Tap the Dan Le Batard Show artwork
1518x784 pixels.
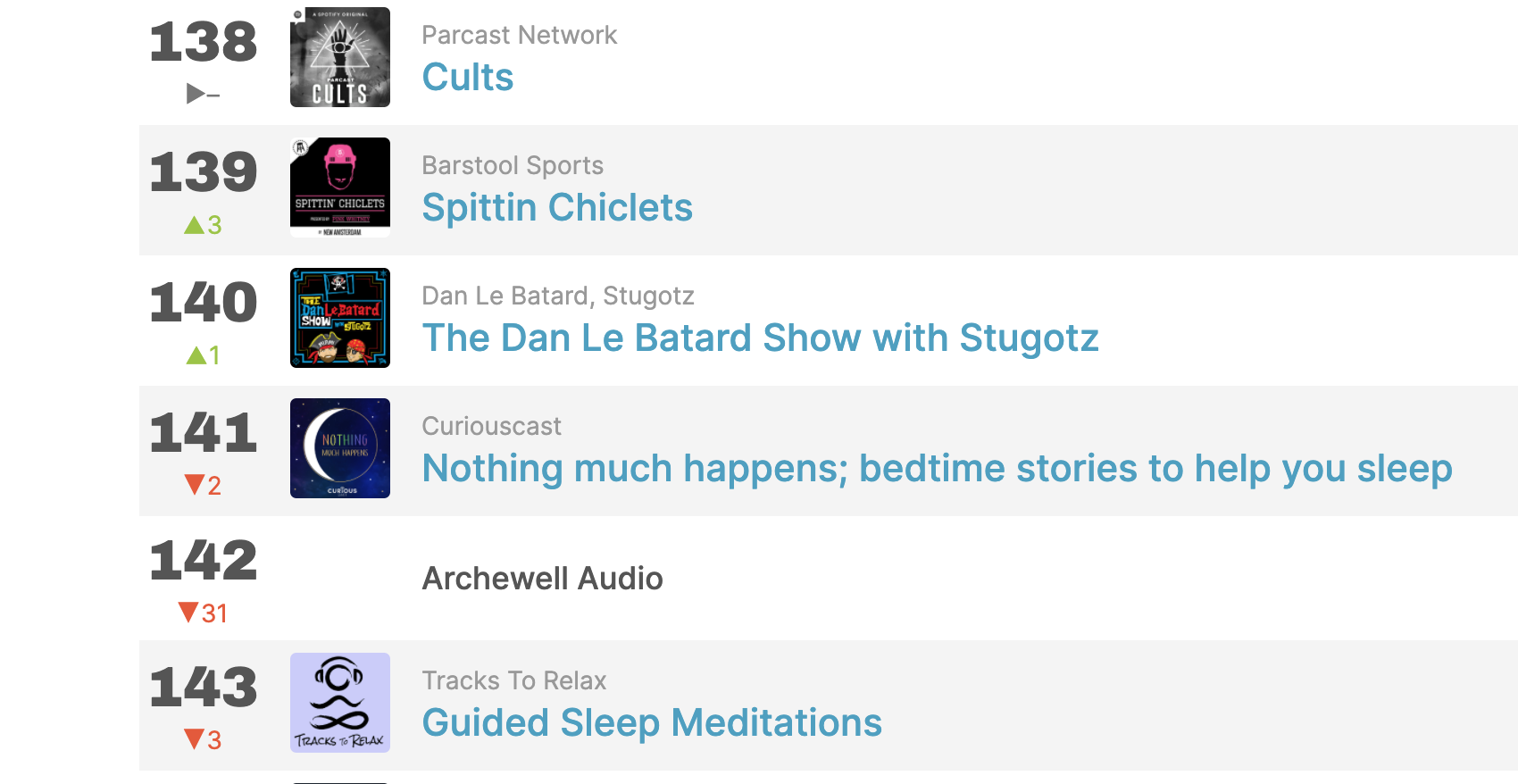tap(340, 318)
